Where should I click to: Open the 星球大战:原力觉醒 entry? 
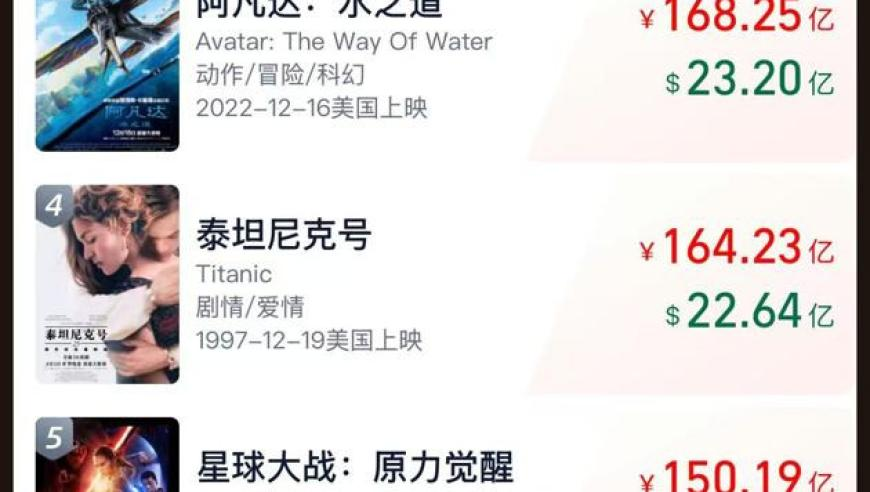pos(354,467)
